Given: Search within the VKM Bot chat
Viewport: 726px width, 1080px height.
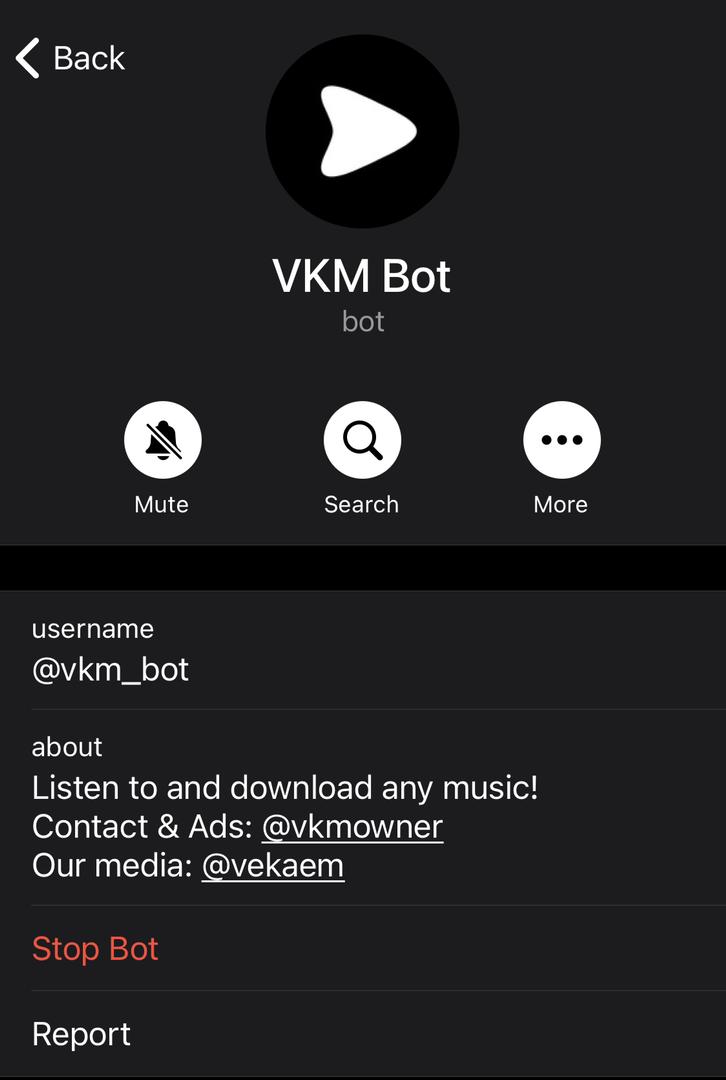Looking at the screenshot, I should [362, 441].
